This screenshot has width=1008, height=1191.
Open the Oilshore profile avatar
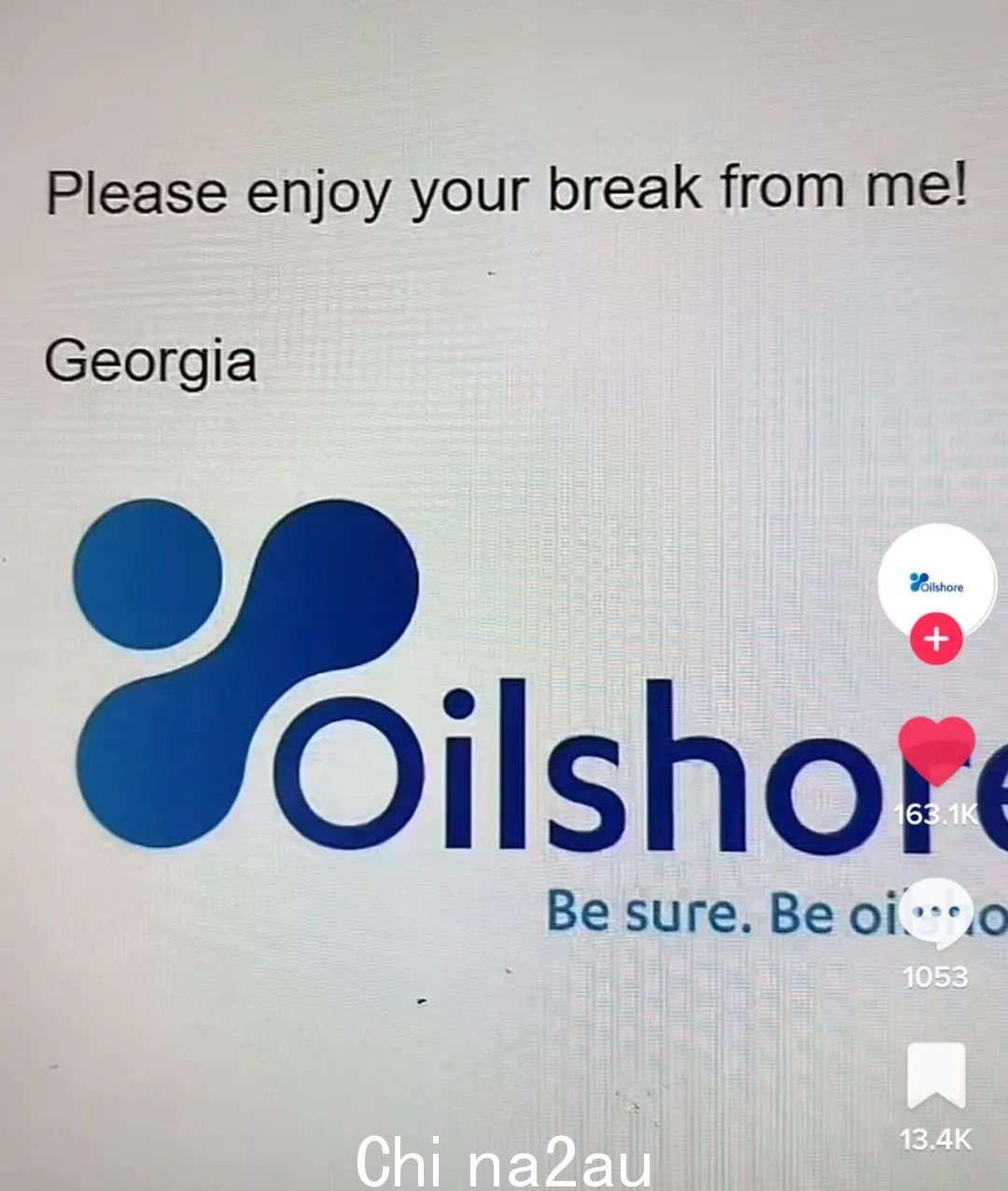936,581
